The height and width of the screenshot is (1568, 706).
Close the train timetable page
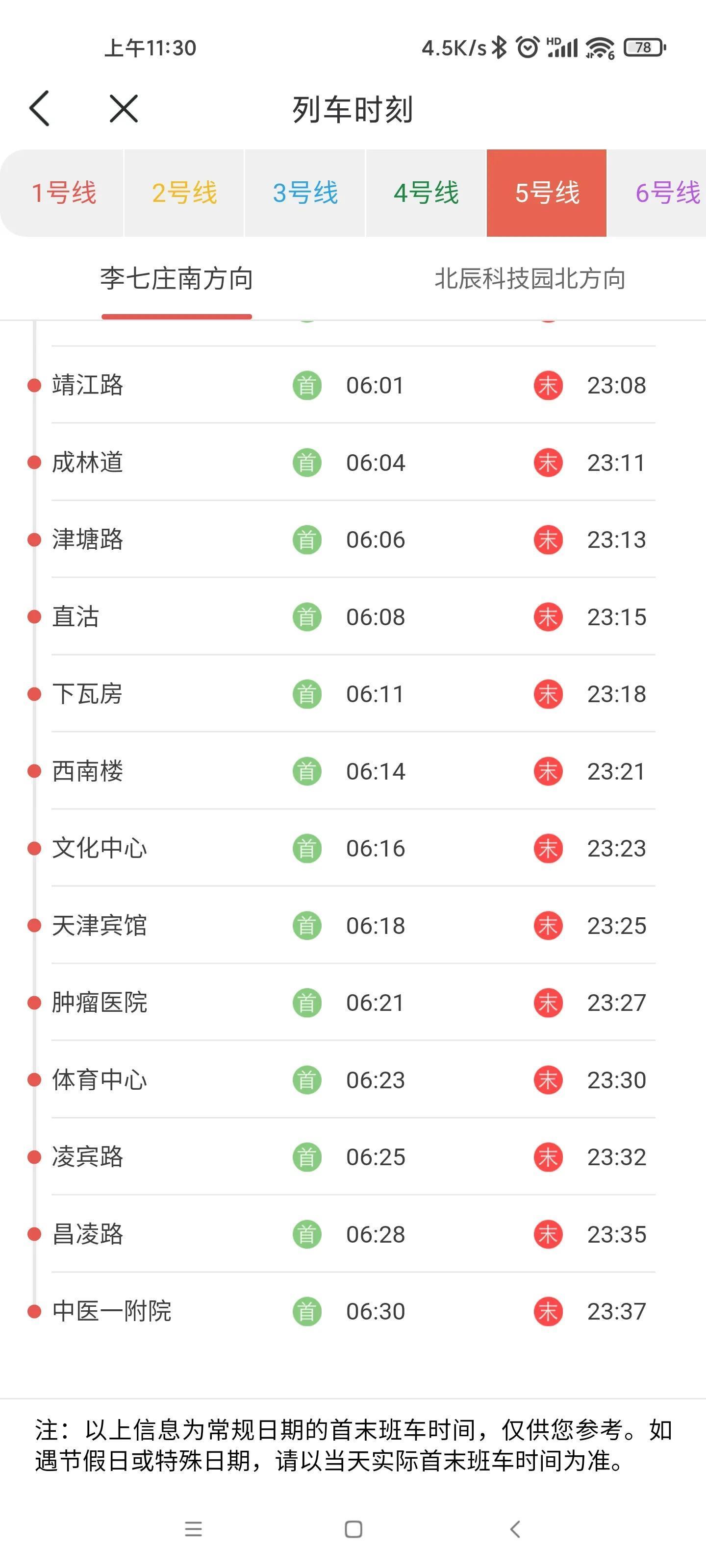124,109
